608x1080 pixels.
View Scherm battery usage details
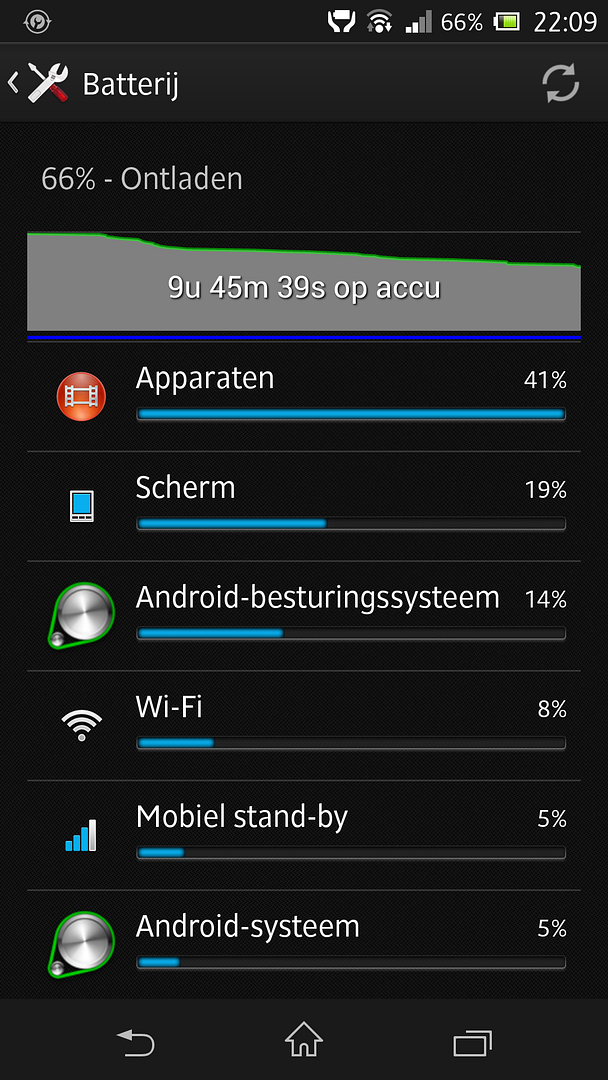304,506
